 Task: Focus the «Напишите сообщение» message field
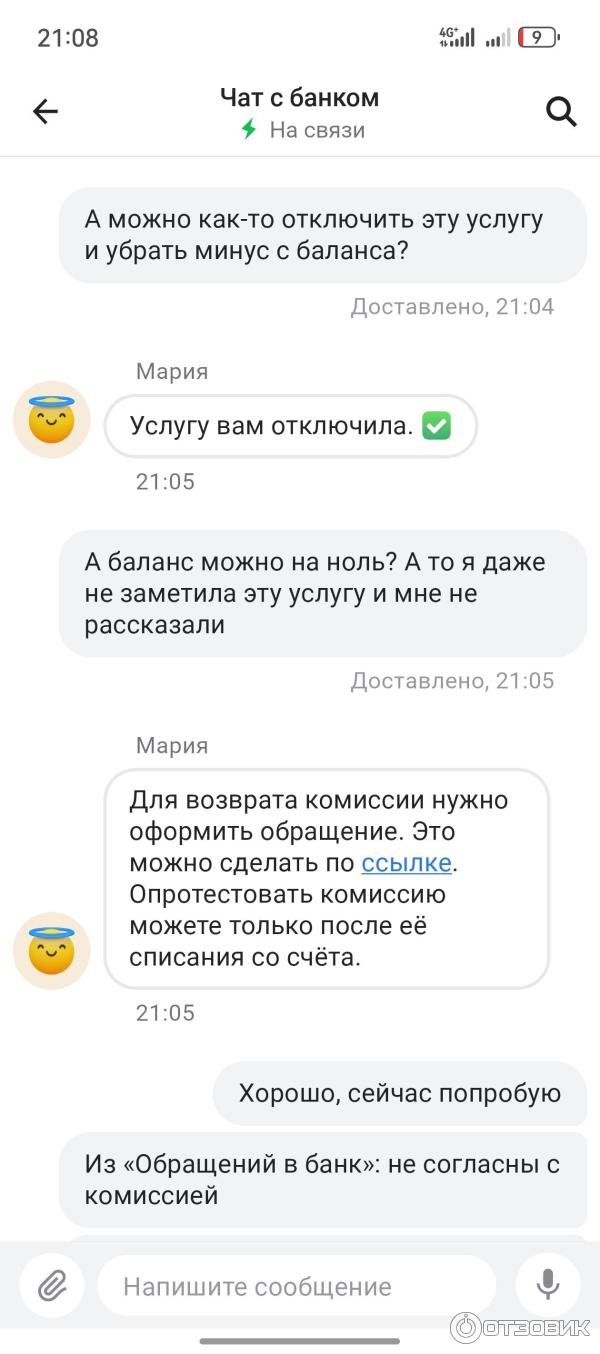(x=296, y=1286)
